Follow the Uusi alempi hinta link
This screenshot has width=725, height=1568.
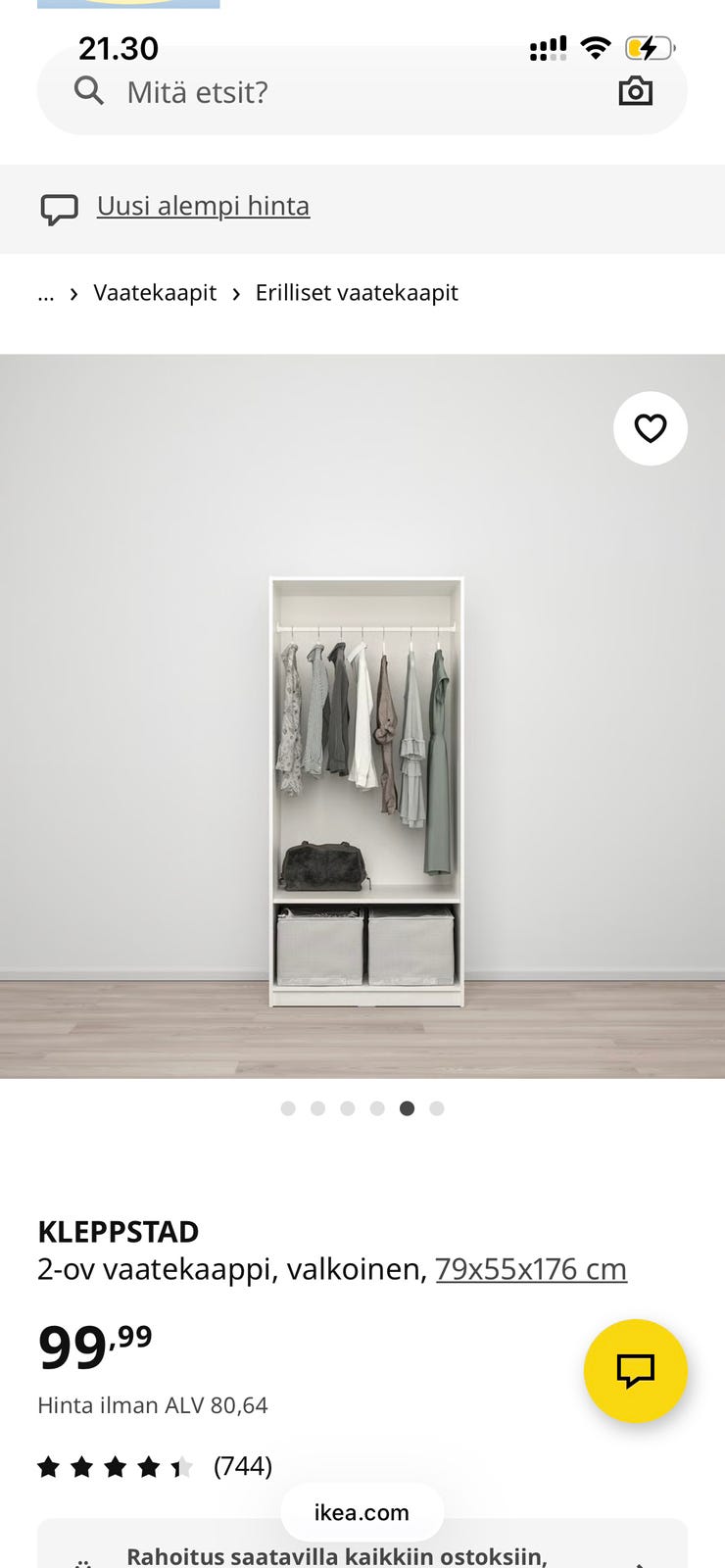(x=203, y=206)
